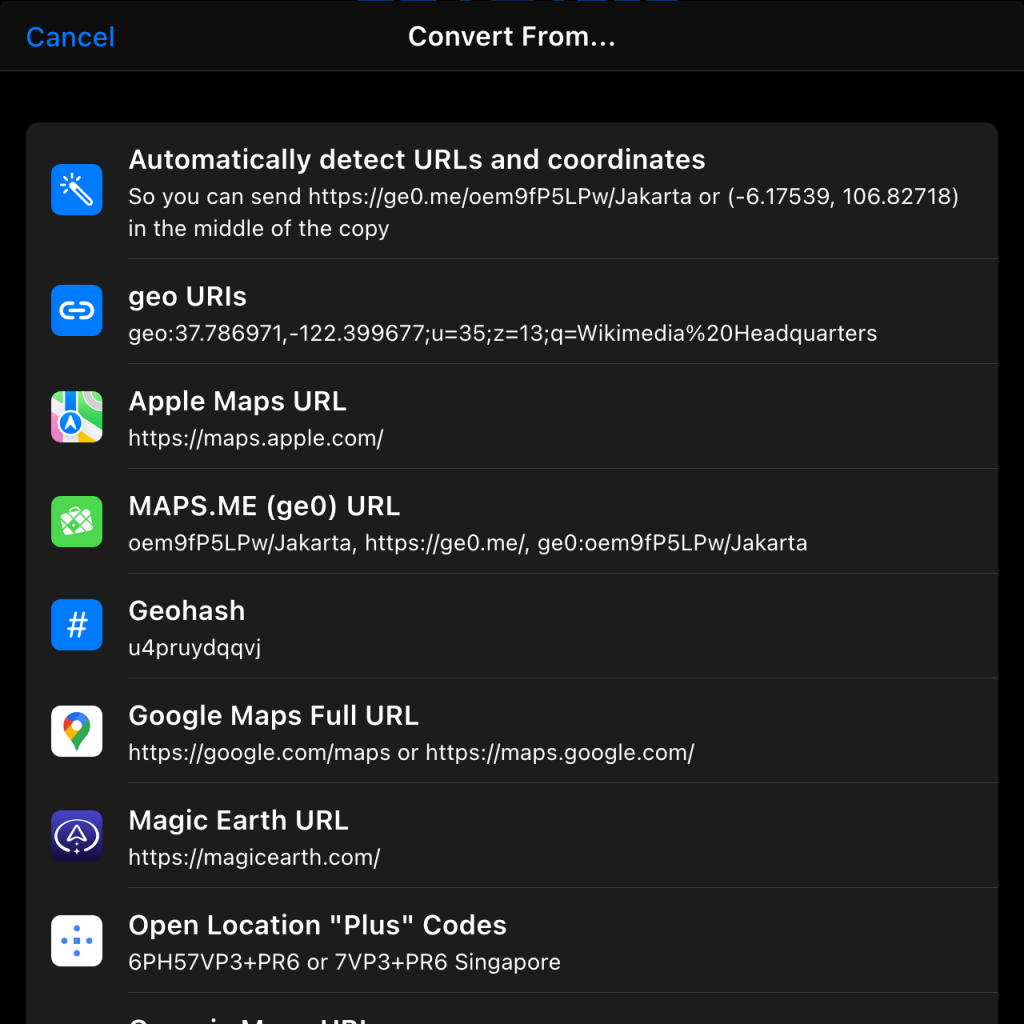This screenshot has width=1024, height=1024.
Task: Choose the geo URIs format
Action: (512, 312)
